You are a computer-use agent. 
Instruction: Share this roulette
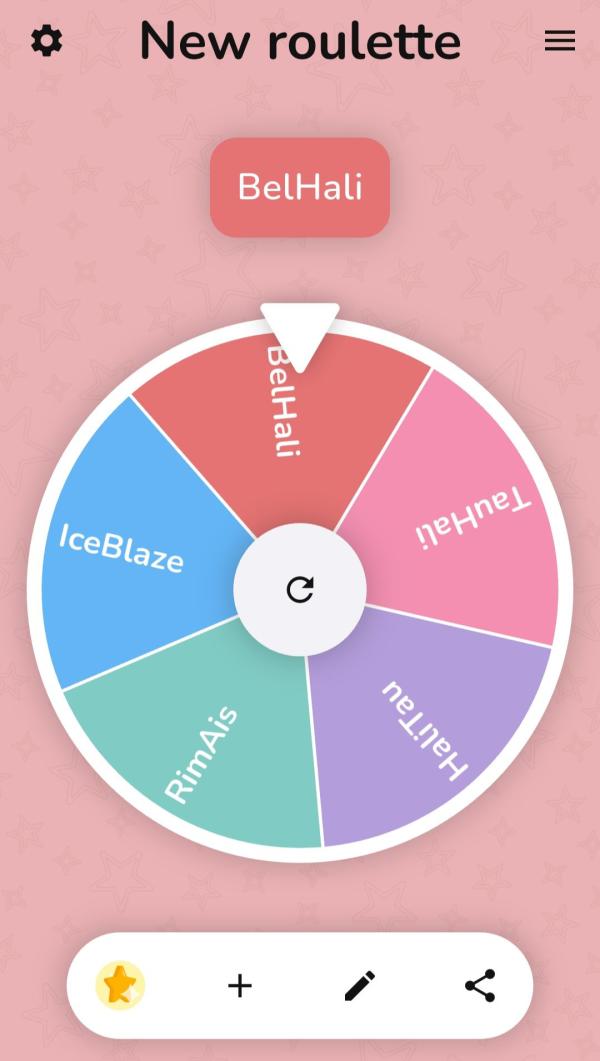tap(480, 986)
